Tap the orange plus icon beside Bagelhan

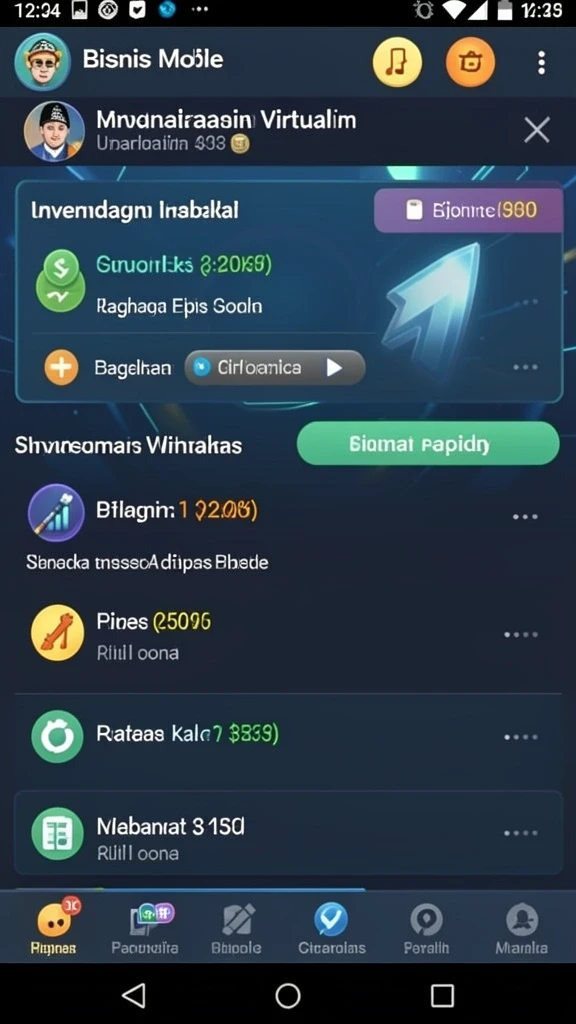(61, 367)
